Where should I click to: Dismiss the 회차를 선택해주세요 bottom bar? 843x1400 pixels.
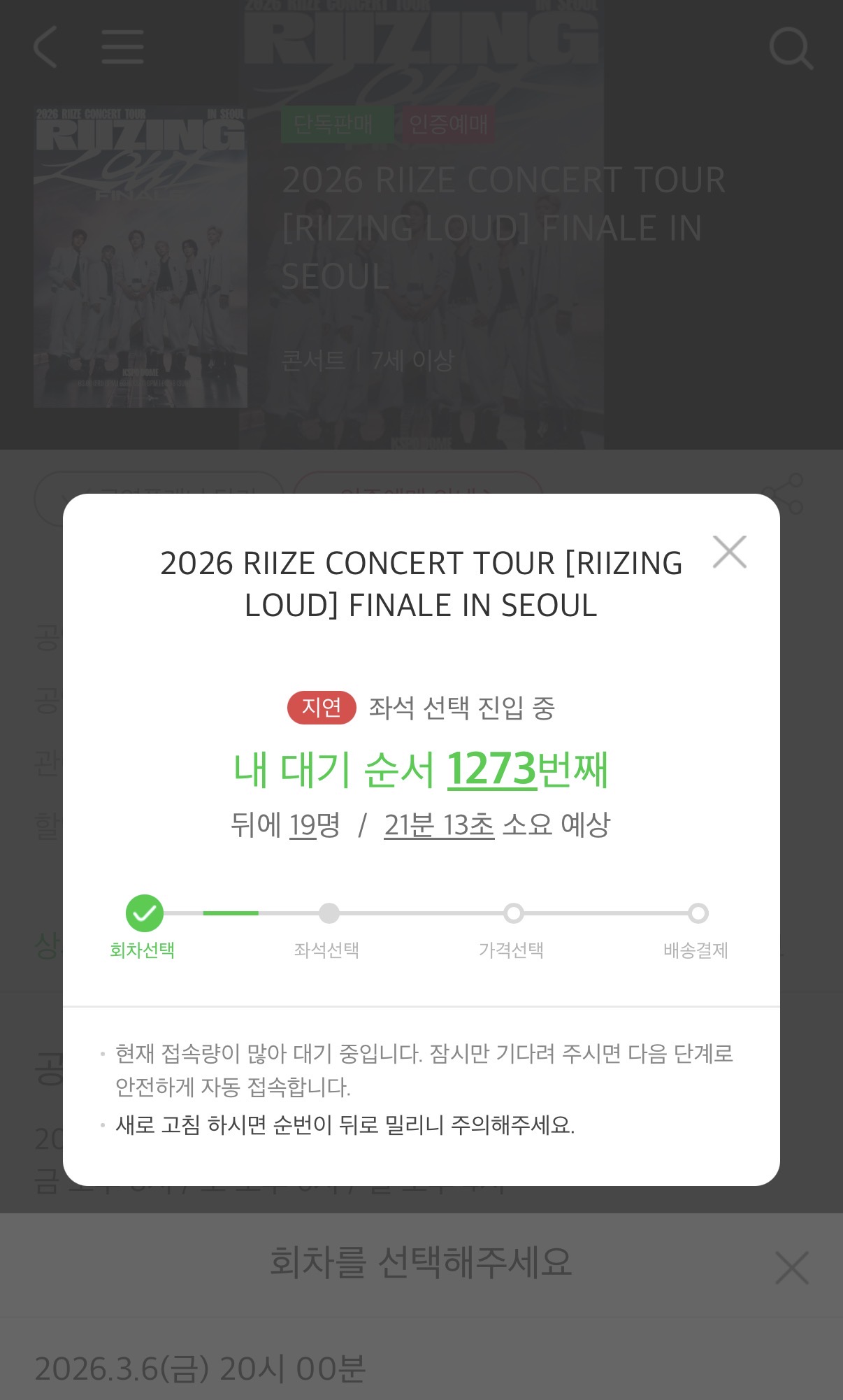793,1267
